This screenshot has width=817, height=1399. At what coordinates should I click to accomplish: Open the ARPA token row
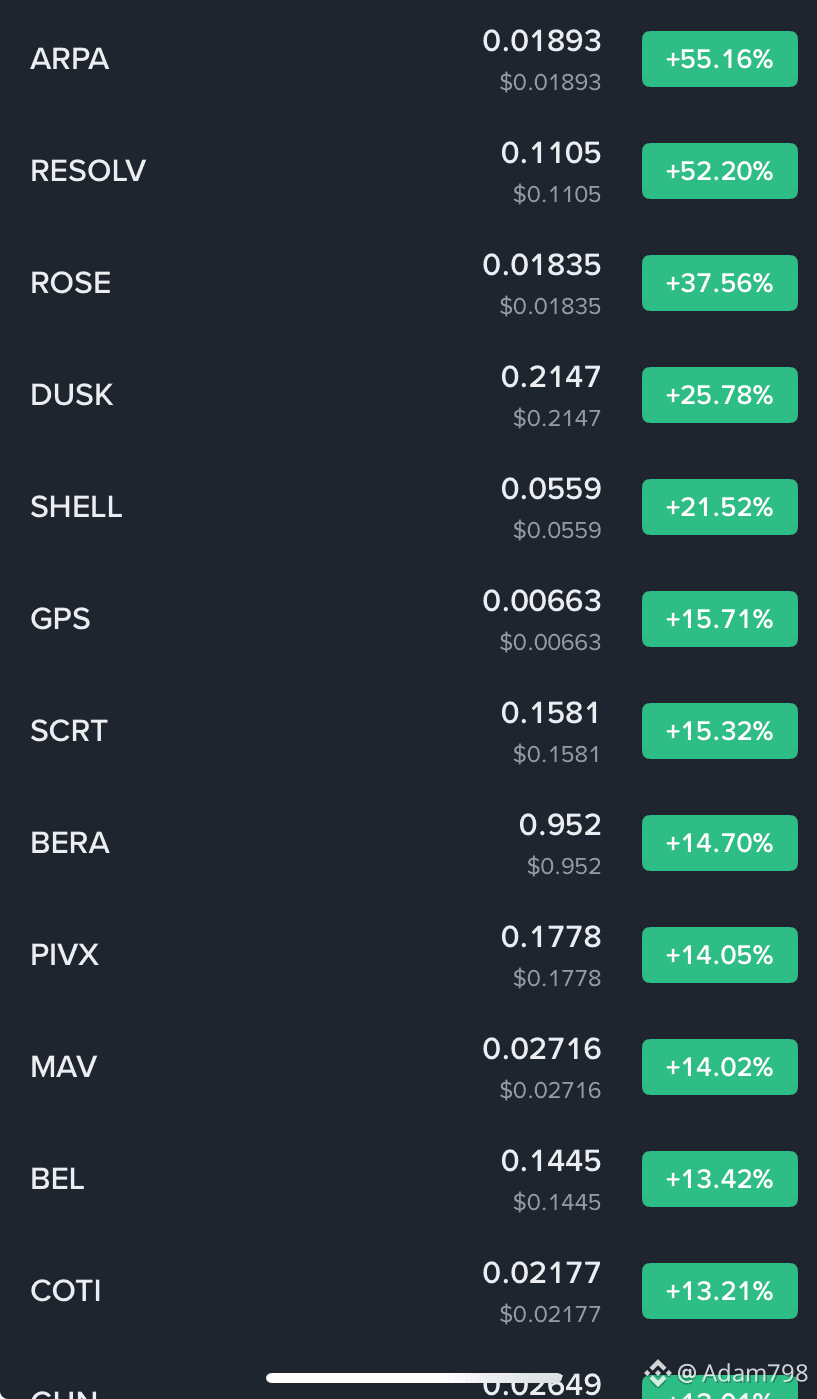69,59
